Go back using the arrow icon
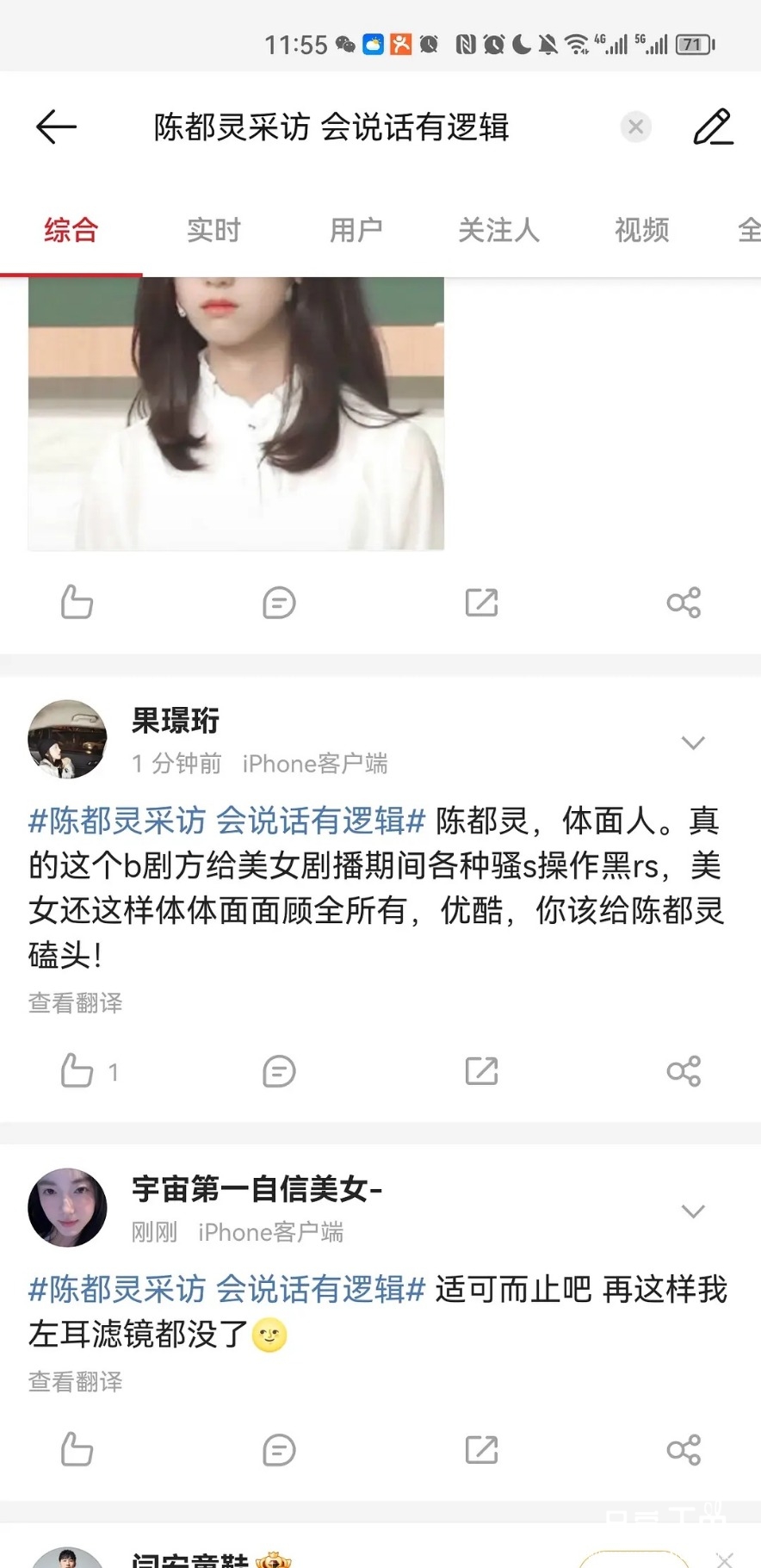This screenshot has height=1568, width=761. tap(57, 127)
